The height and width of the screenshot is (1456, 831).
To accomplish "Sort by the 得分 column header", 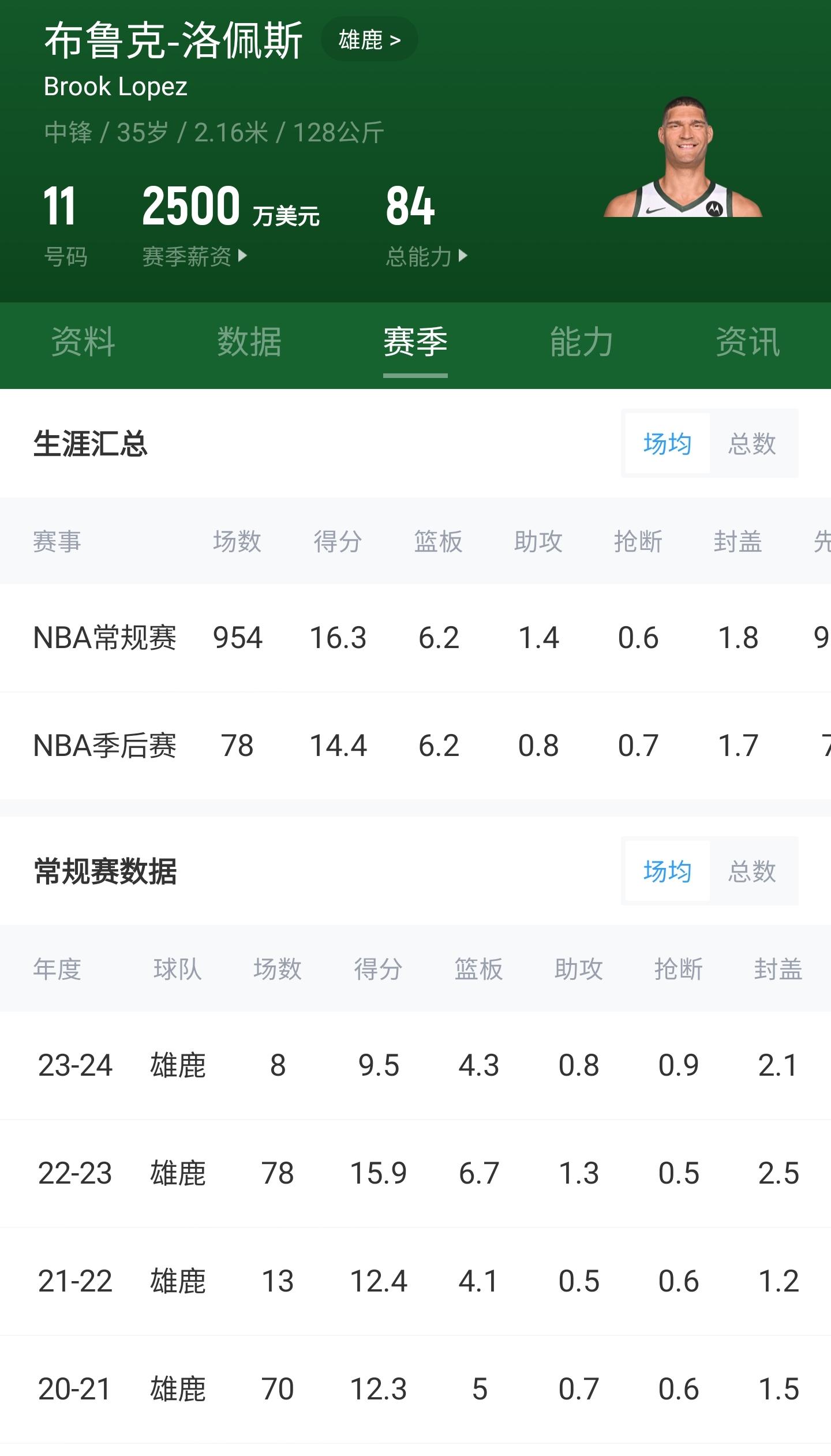I will click(x=338, y=541).
